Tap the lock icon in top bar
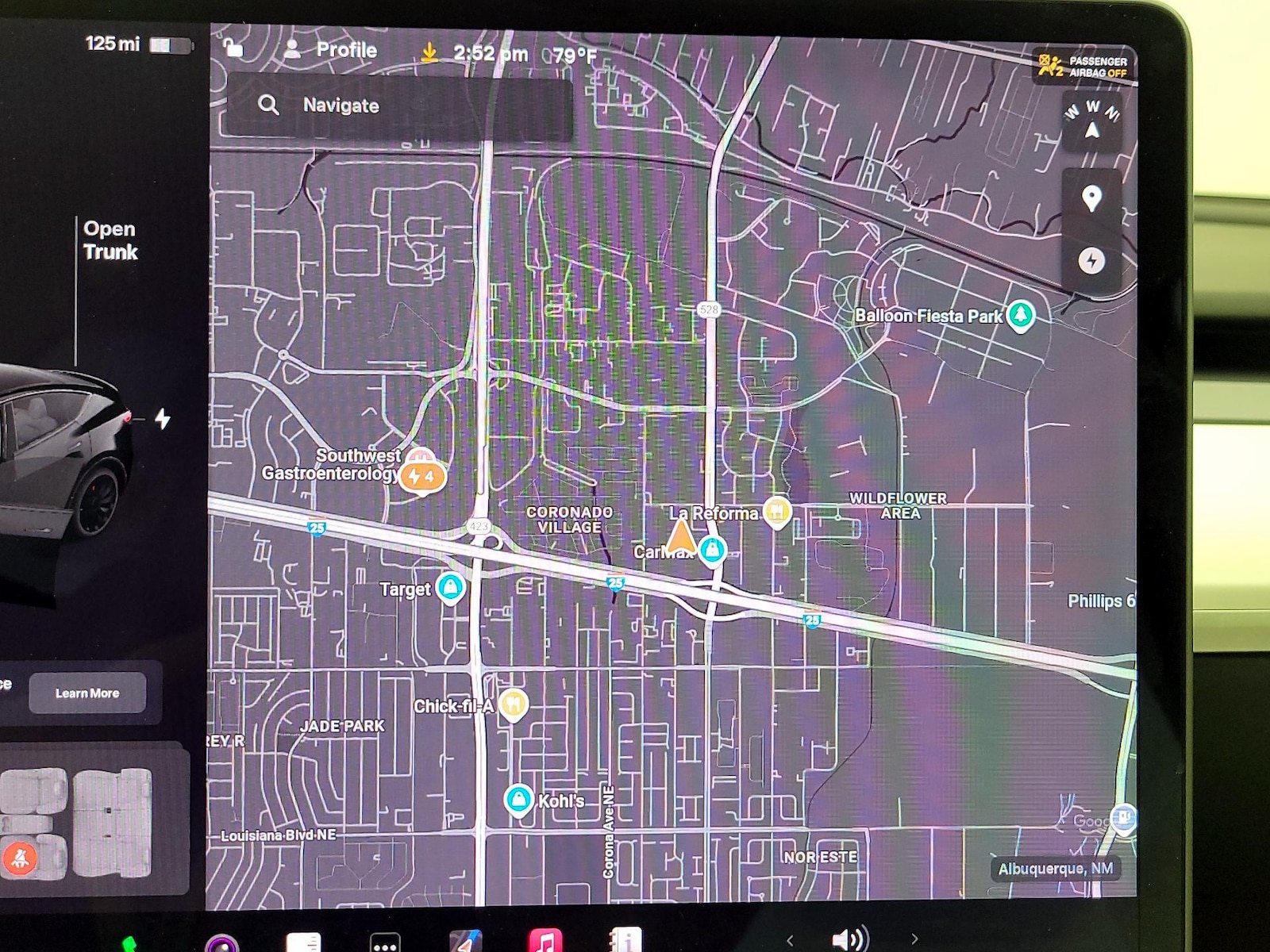This screenshot has height=952, width=1270. pos(233,48)
